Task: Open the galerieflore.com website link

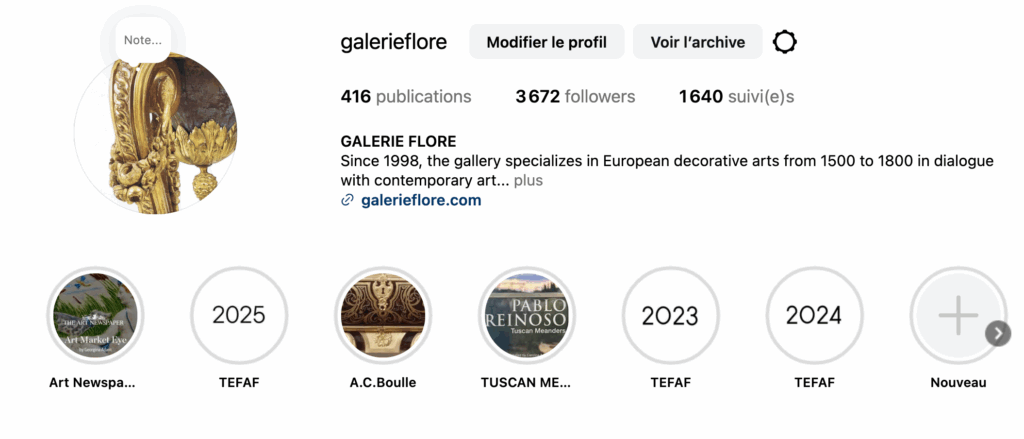Action: pos(421,200)
